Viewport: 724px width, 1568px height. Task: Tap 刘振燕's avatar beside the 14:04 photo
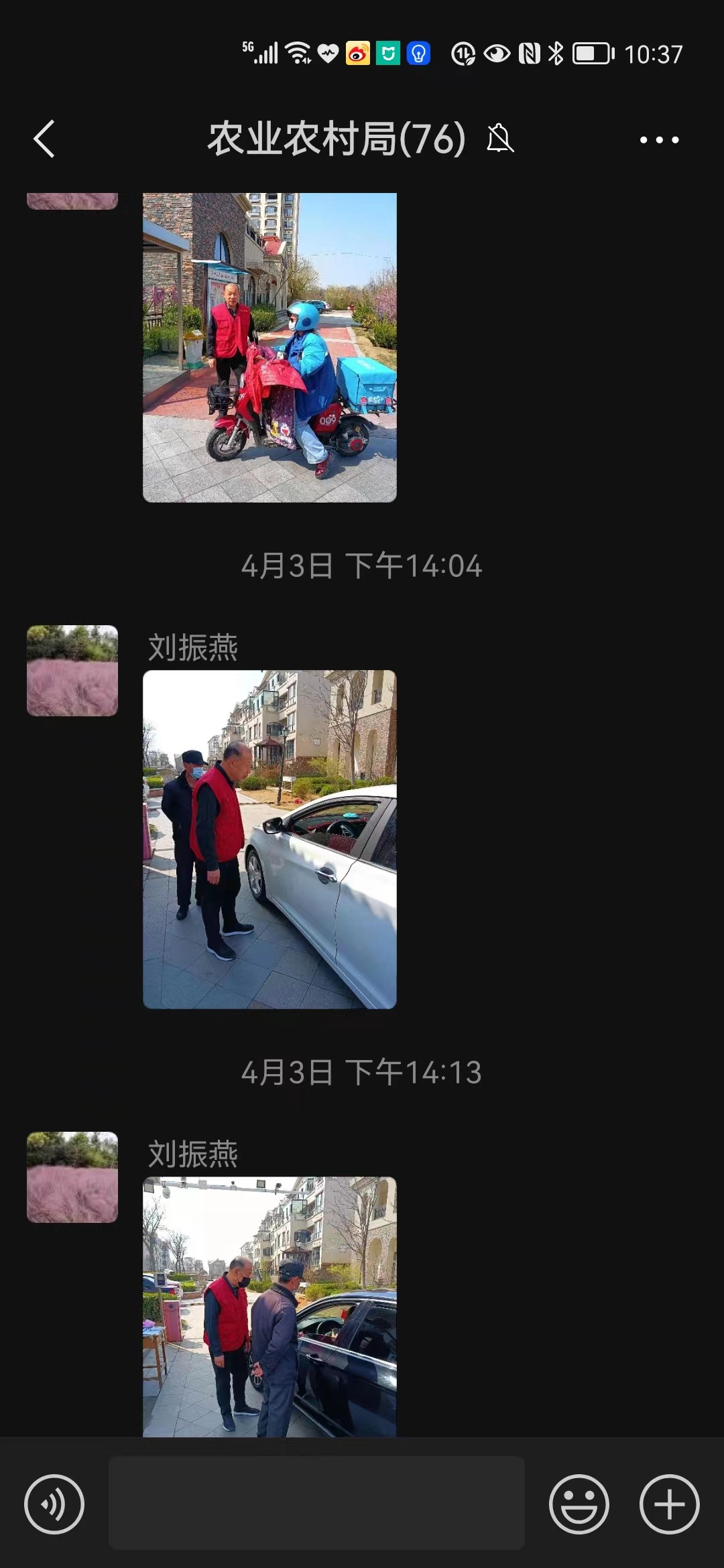coord(72,671)
